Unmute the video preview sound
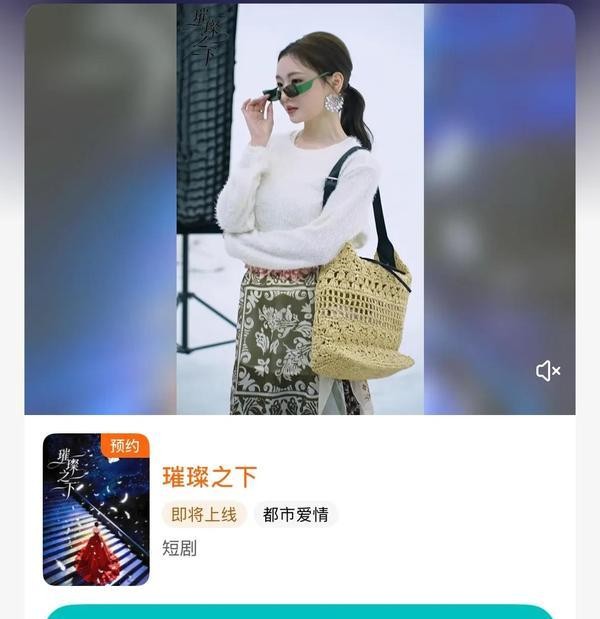600x619 pixels. 548,371
